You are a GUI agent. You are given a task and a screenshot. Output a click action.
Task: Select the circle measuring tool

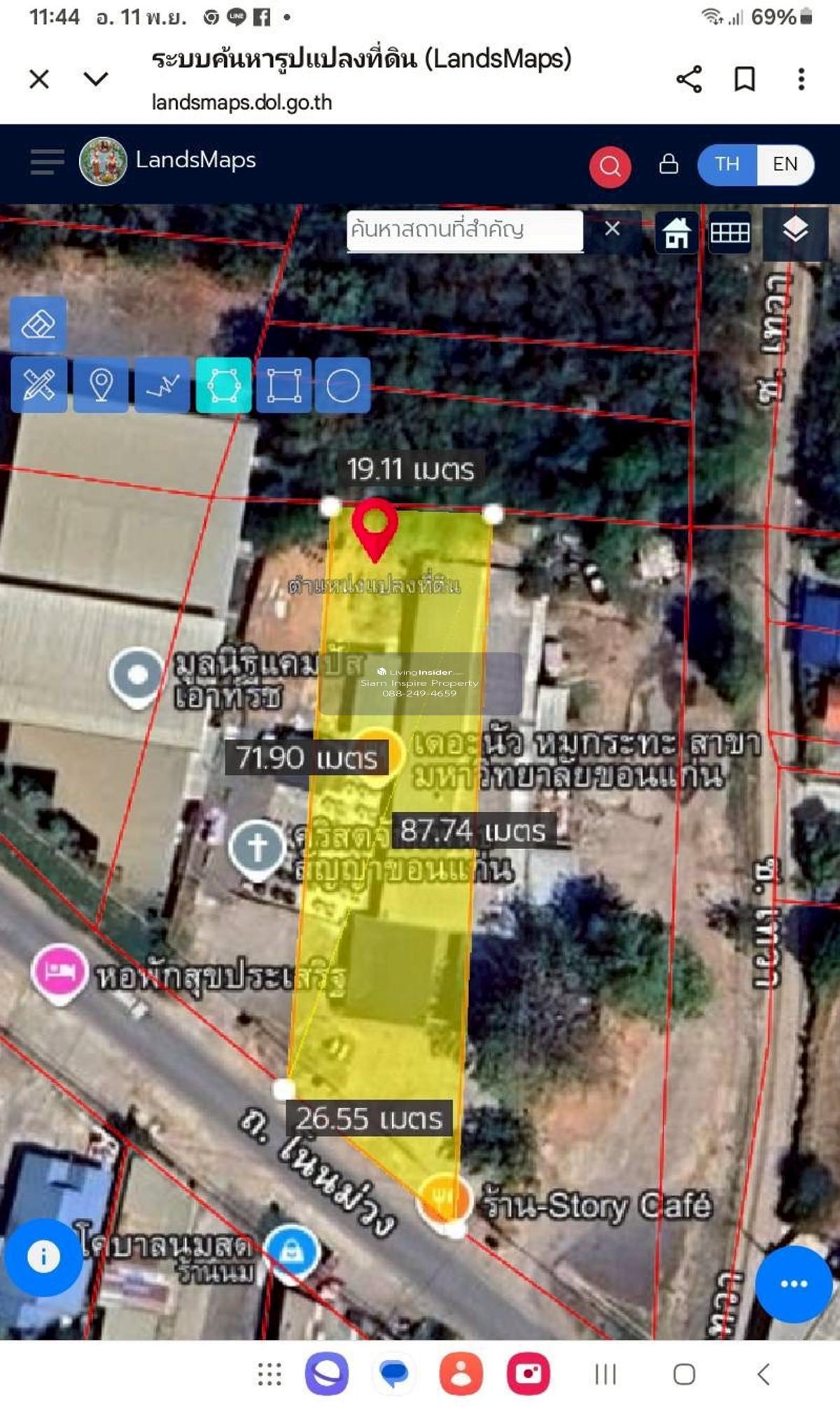coord(342,385)
